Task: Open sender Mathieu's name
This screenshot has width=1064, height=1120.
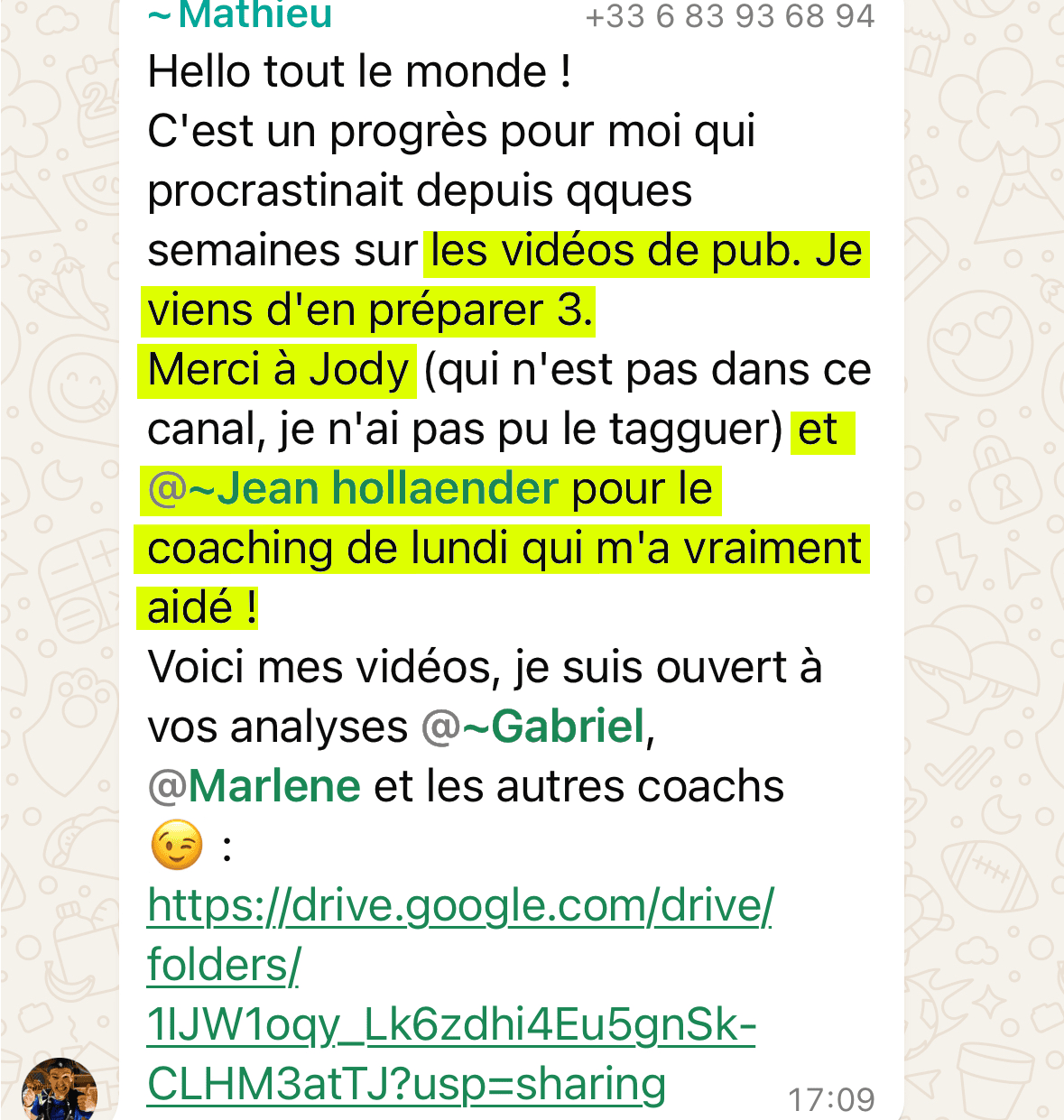Action: tap(241, 15)
